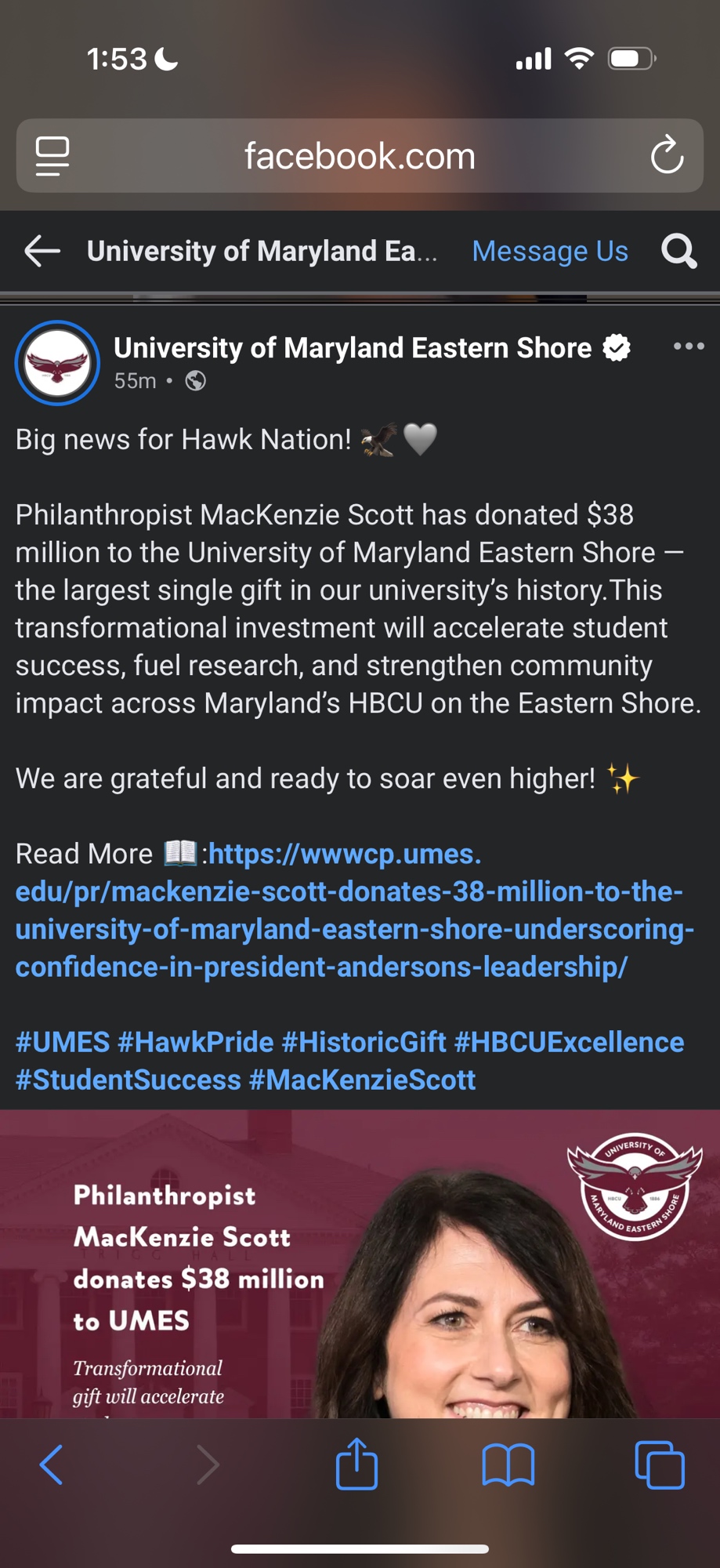Open the #UMES hashtag

point(63,1042)
